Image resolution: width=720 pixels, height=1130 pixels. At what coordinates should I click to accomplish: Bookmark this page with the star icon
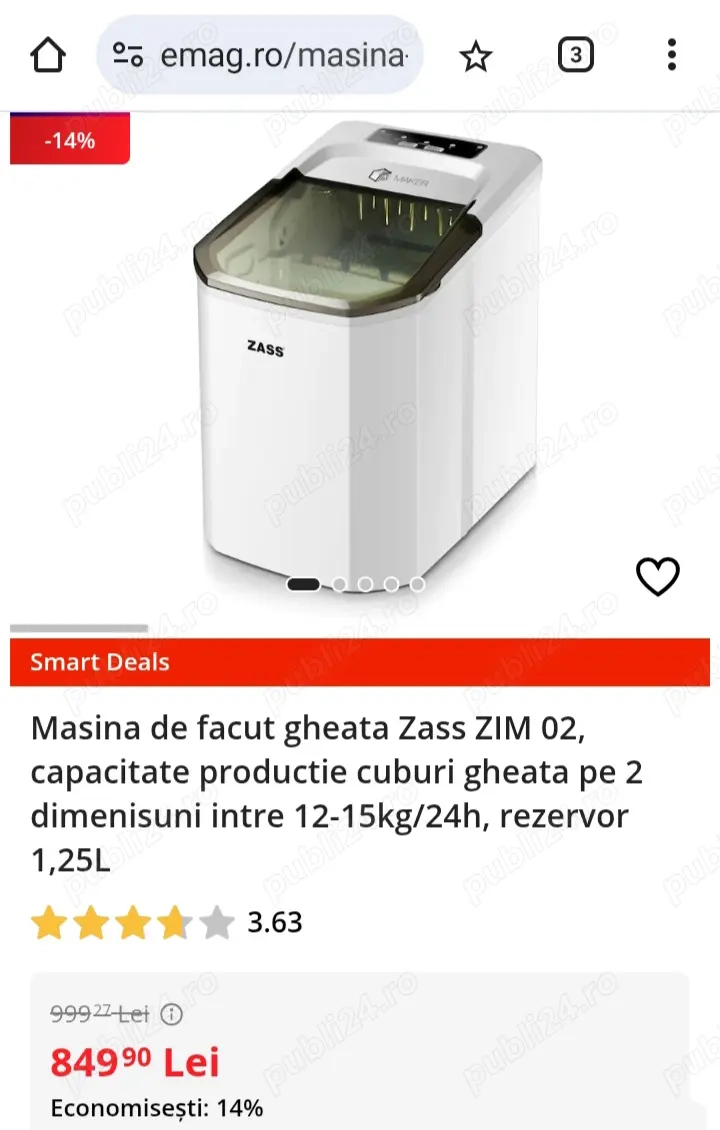(474, 56)
